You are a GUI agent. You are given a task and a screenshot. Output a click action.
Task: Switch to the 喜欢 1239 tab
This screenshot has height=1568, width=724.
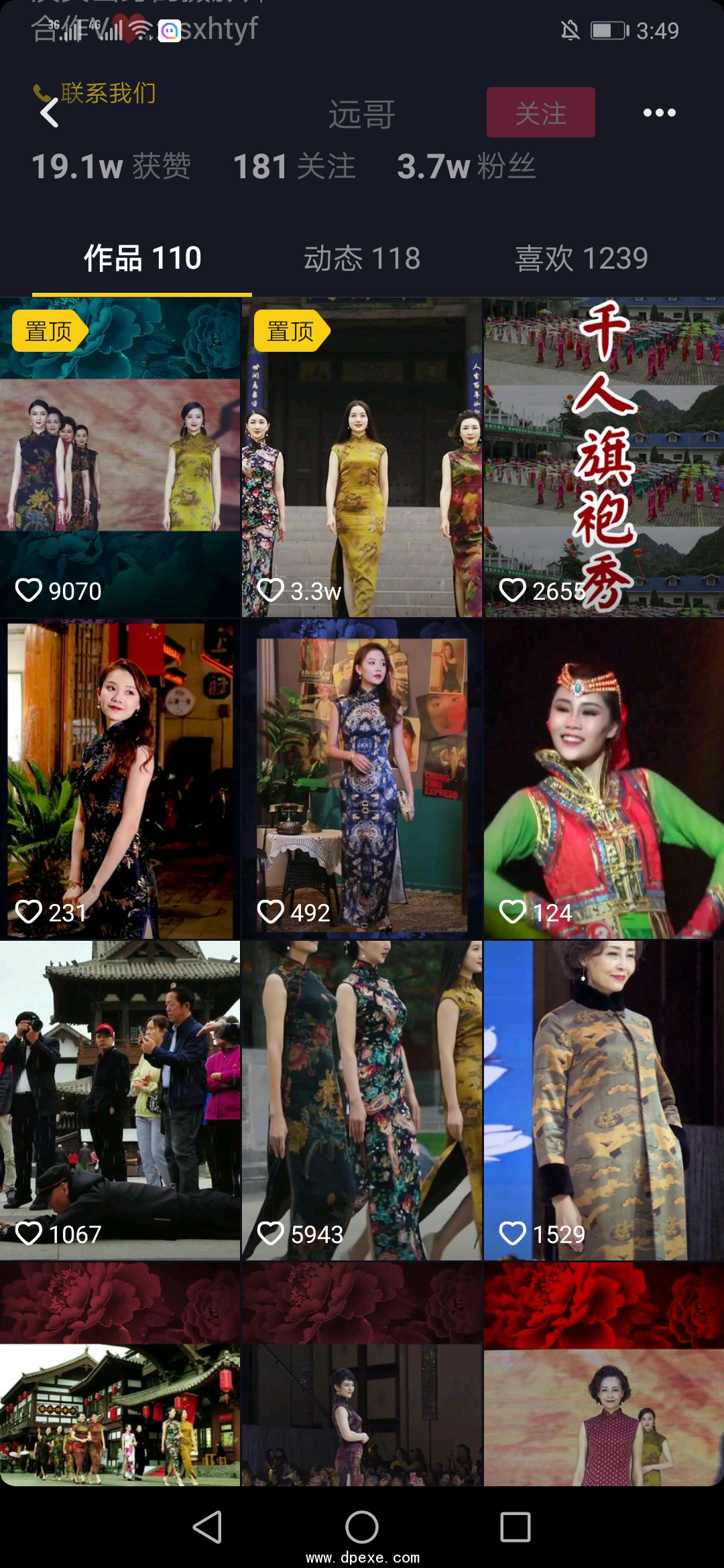pyautogui.click(x=581, y=259)
